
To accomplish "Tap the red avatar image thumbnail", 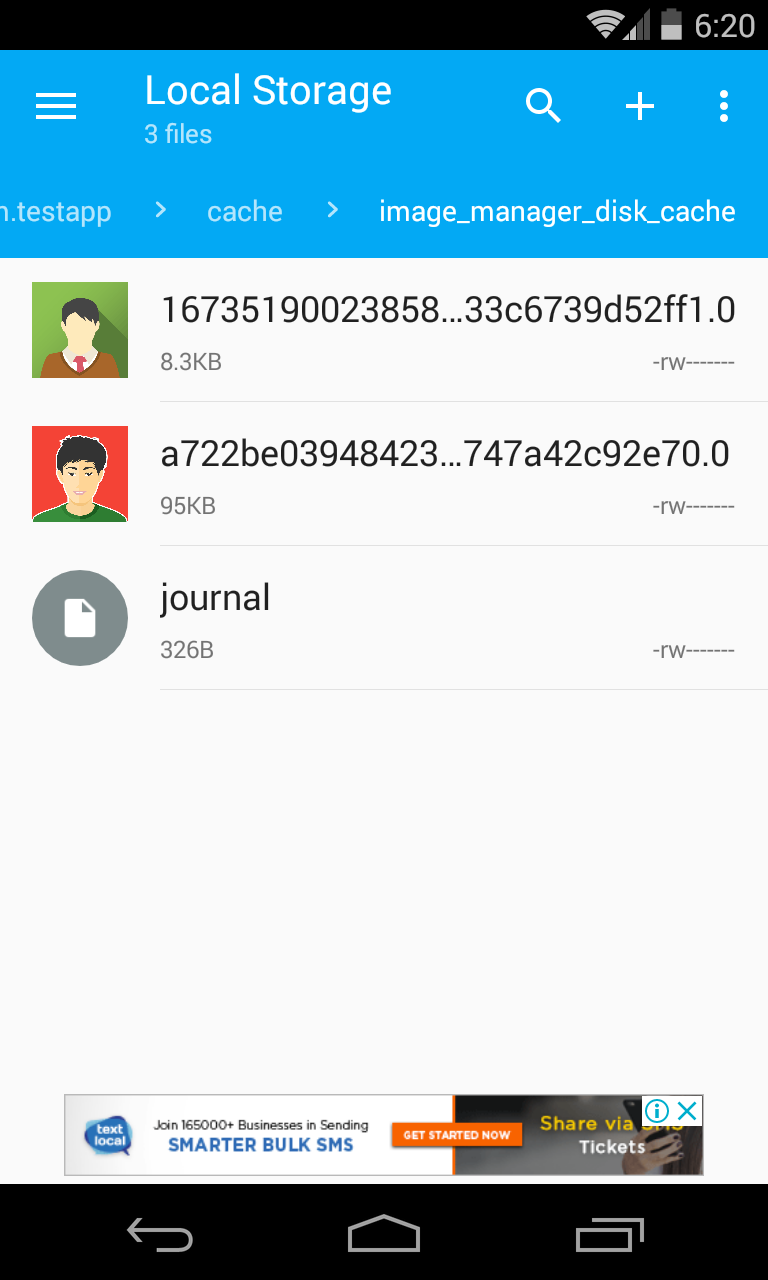I will [x=80, y=473].
